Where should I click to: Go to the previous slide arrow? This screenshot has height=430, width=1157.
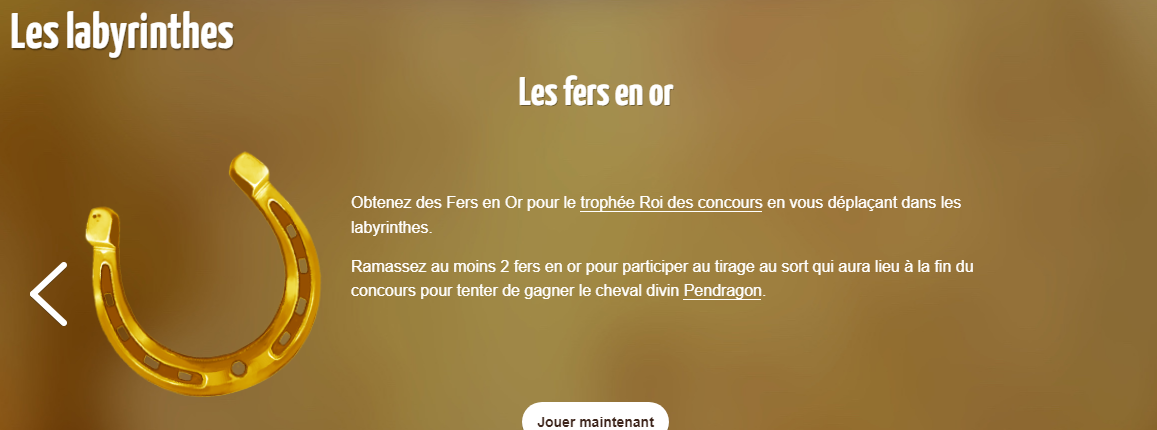(x=48, y=294)
